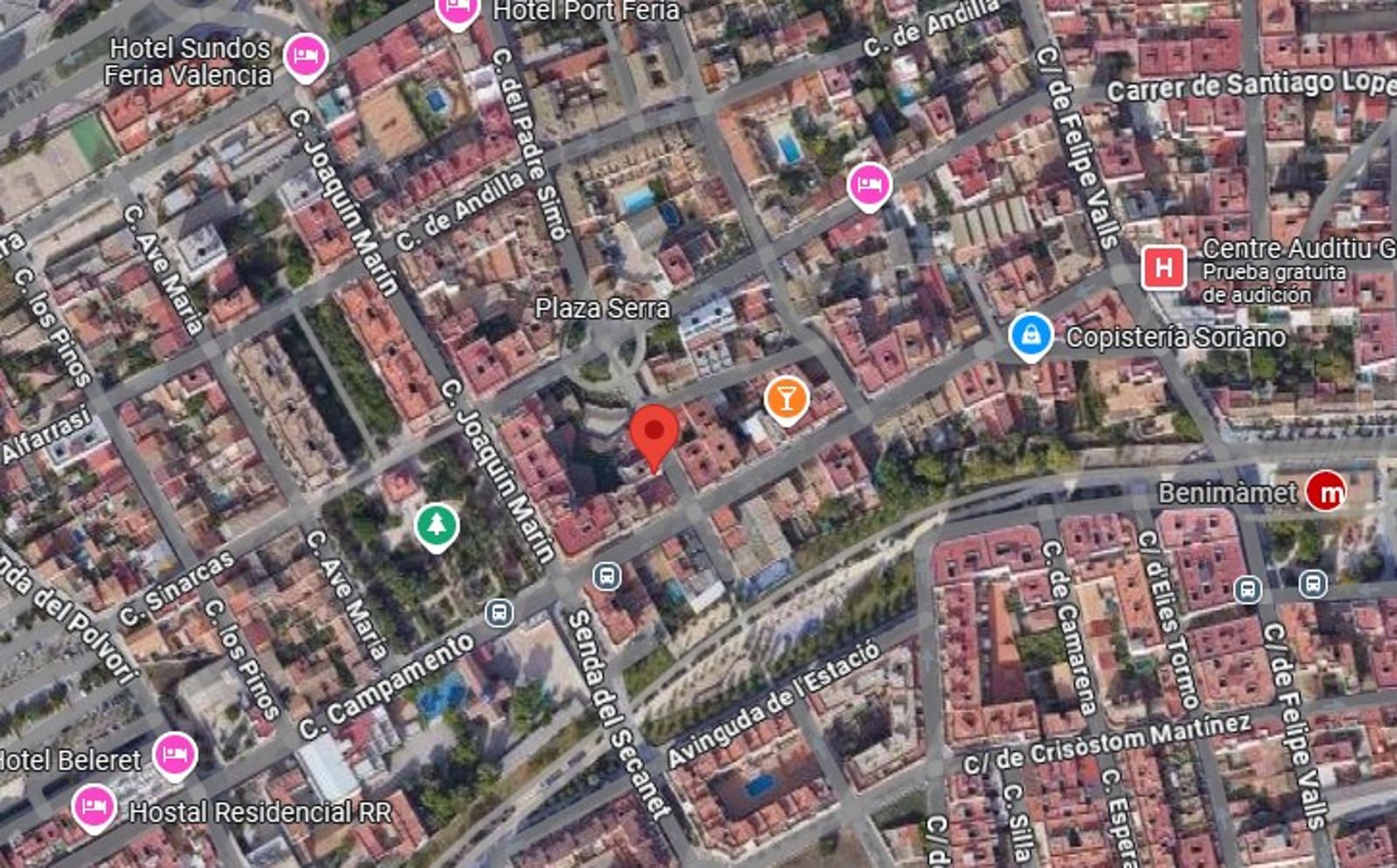Screen dimensions: 1397x868
Task: Open the Benimàmet metro station marker
Action: 1325,492
